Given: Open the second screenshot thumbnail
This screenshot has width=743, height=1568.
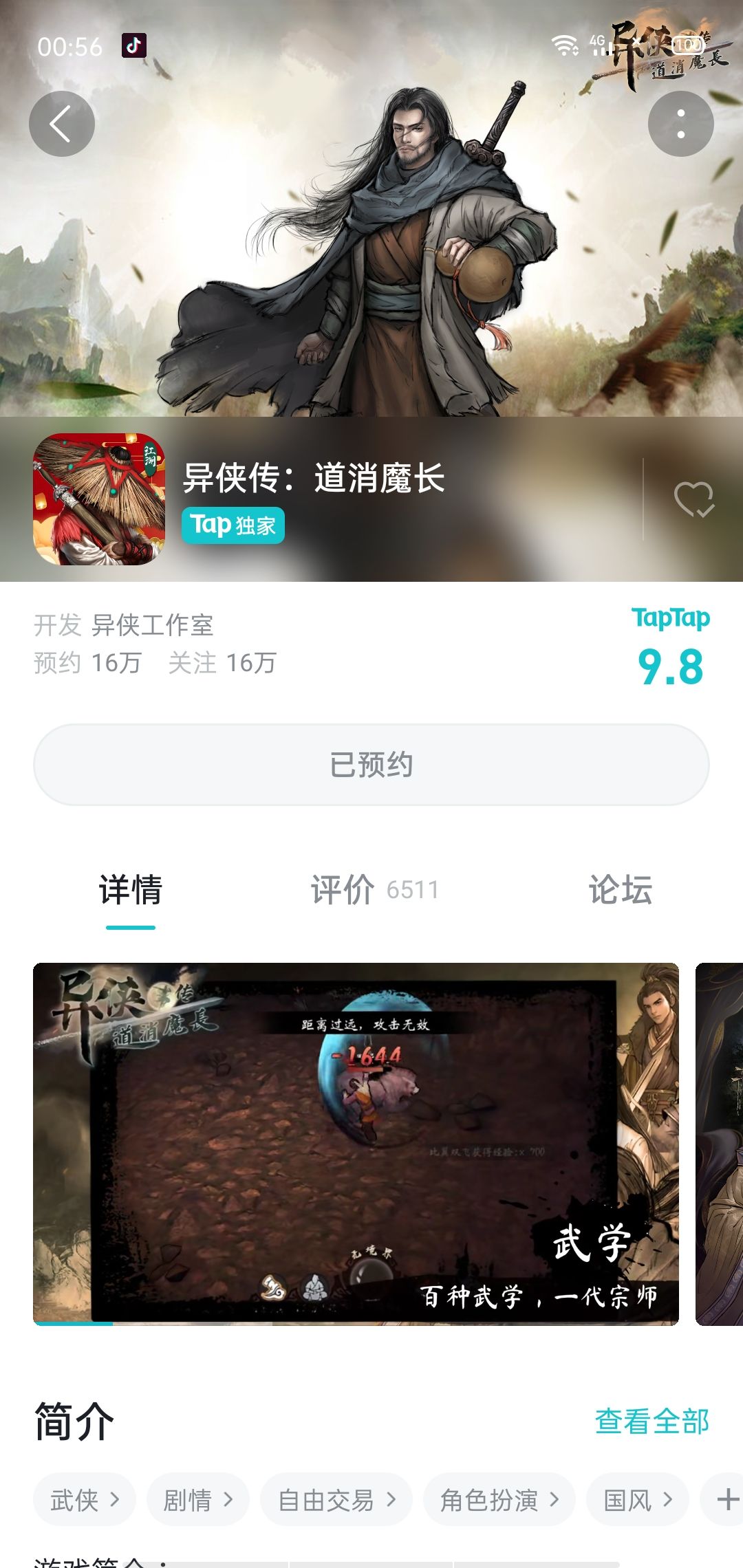Looking at the screenshot, I should pyautogui.click(x=720, y=1144).
